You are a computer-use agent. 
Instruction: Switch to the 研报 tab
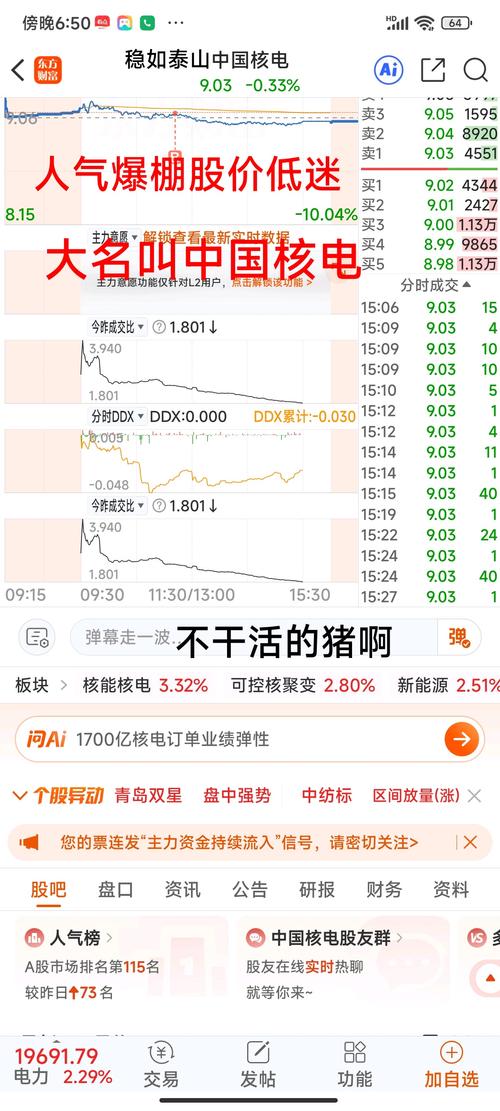pos(317,889)
